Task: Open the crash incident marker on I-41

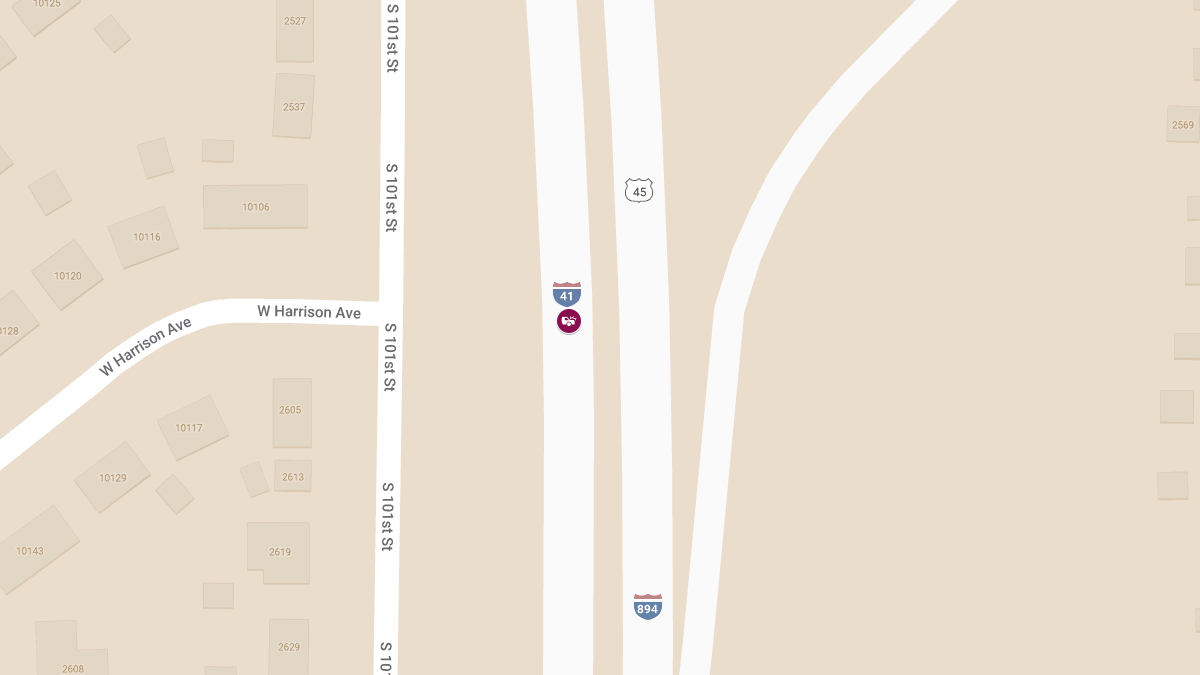Action: coord(568,321)
